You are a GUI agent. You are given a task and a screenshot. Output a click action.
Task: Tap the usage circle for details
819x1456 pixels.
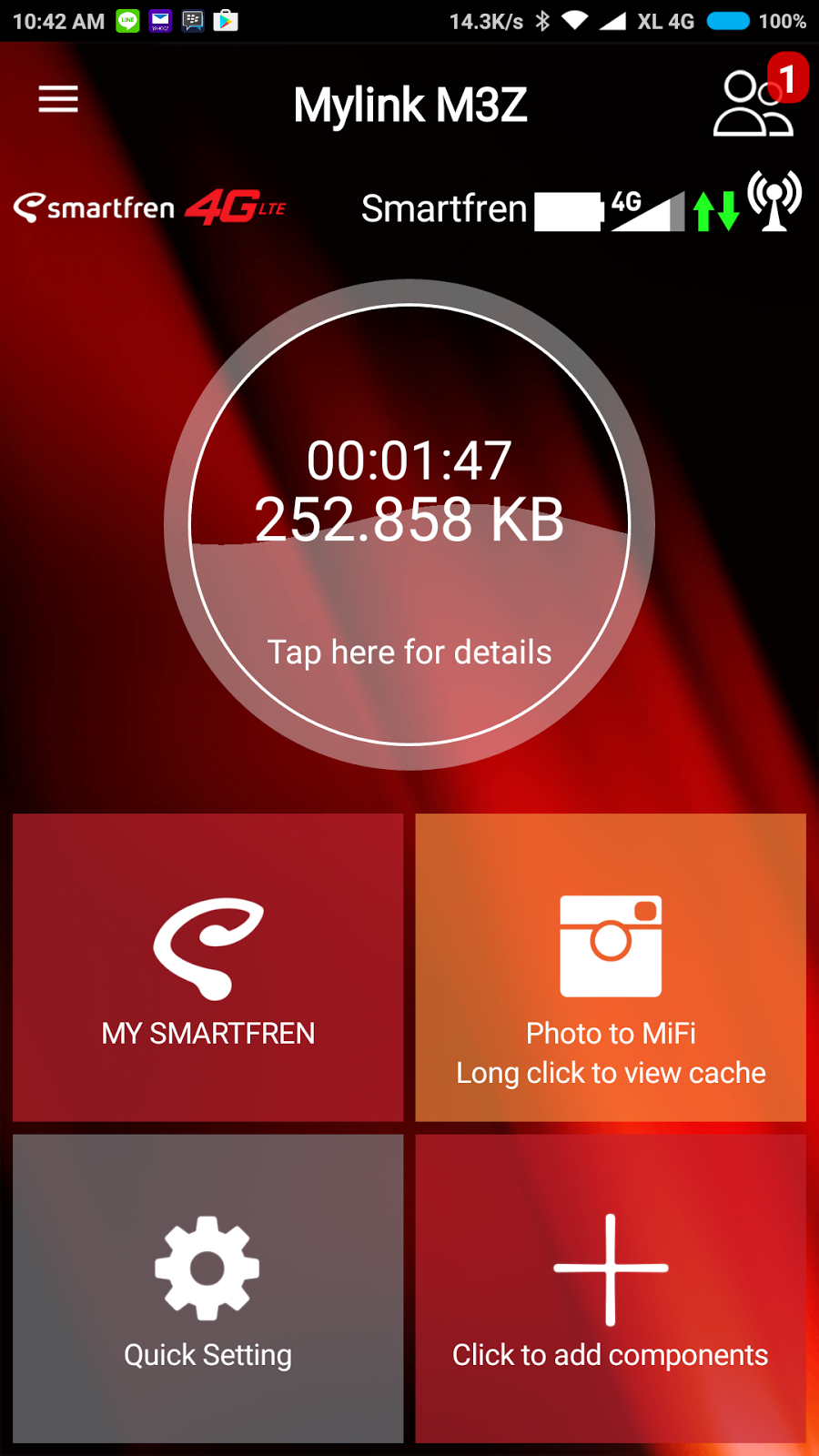pyautogui.click(x=409, y=525)
